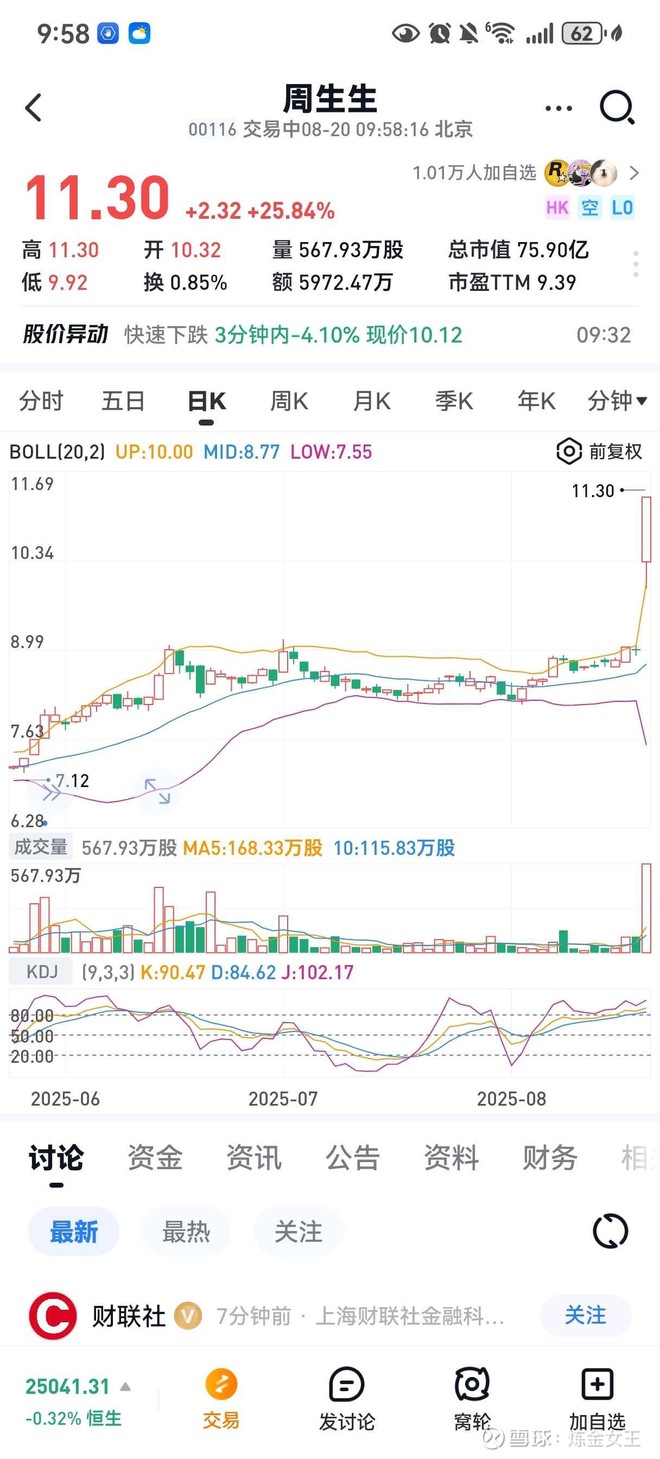Select the 周K chart tab

[x=289, y=401]
